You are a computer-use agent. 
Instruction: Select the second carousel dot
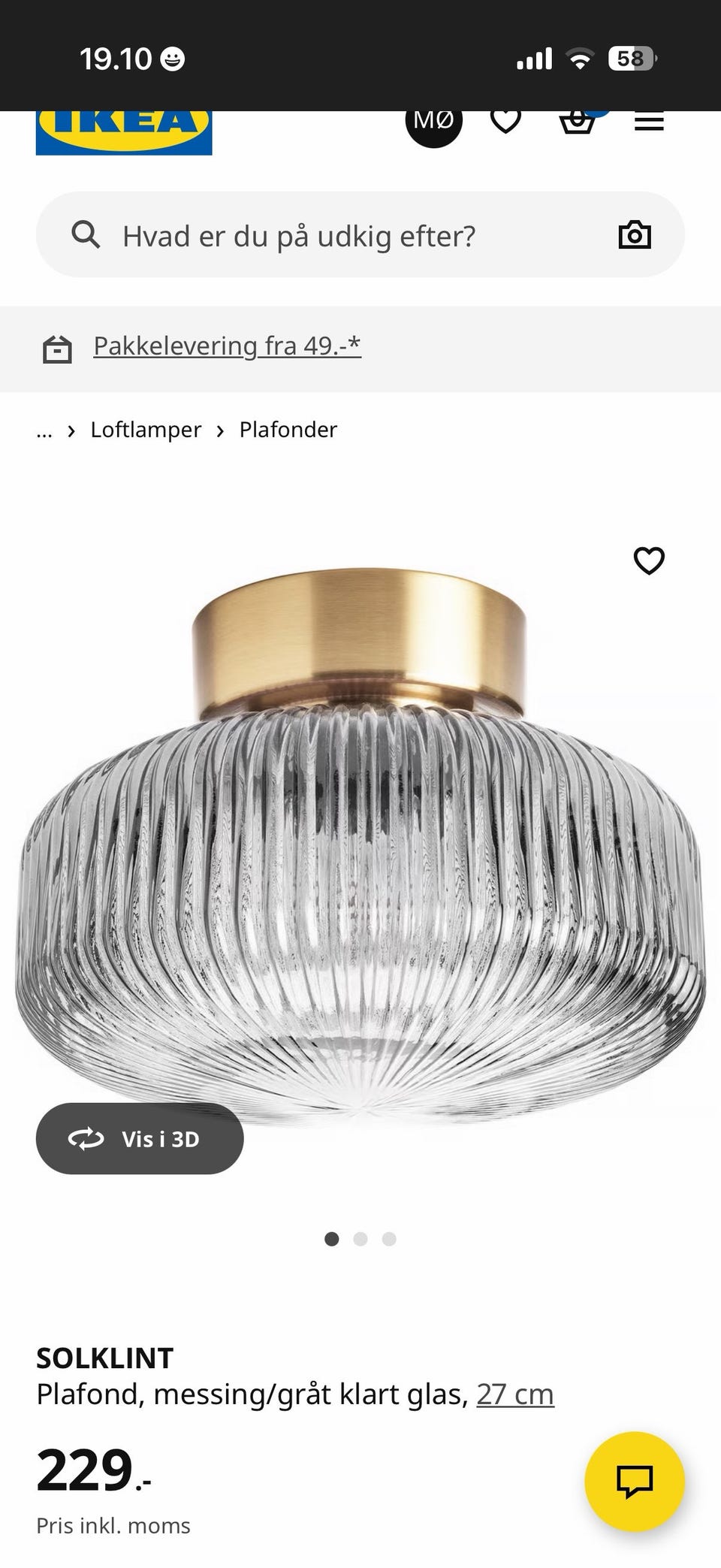[360, 1240]
